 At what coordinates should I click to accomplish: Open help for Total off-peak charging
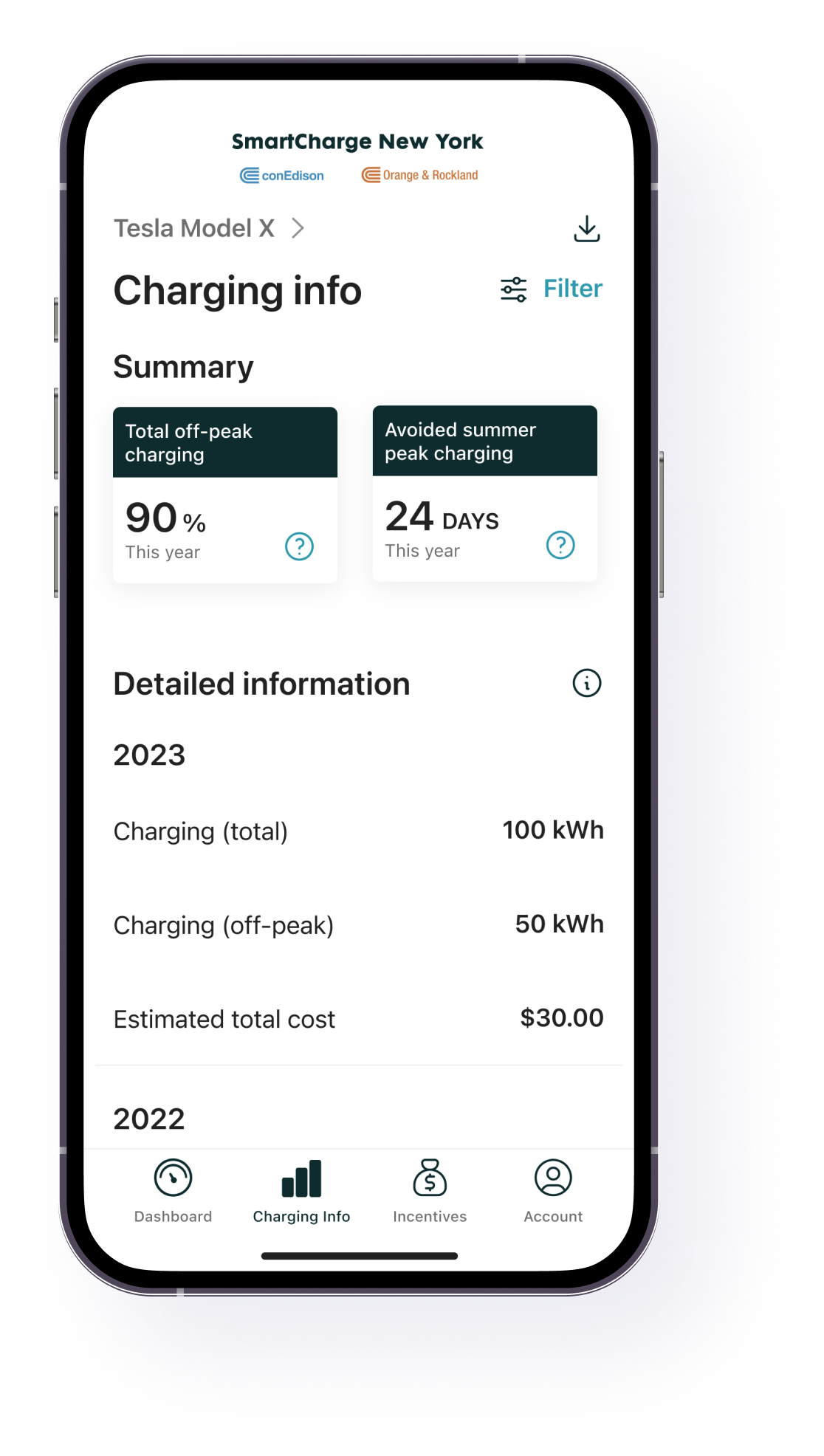point(299,547)
